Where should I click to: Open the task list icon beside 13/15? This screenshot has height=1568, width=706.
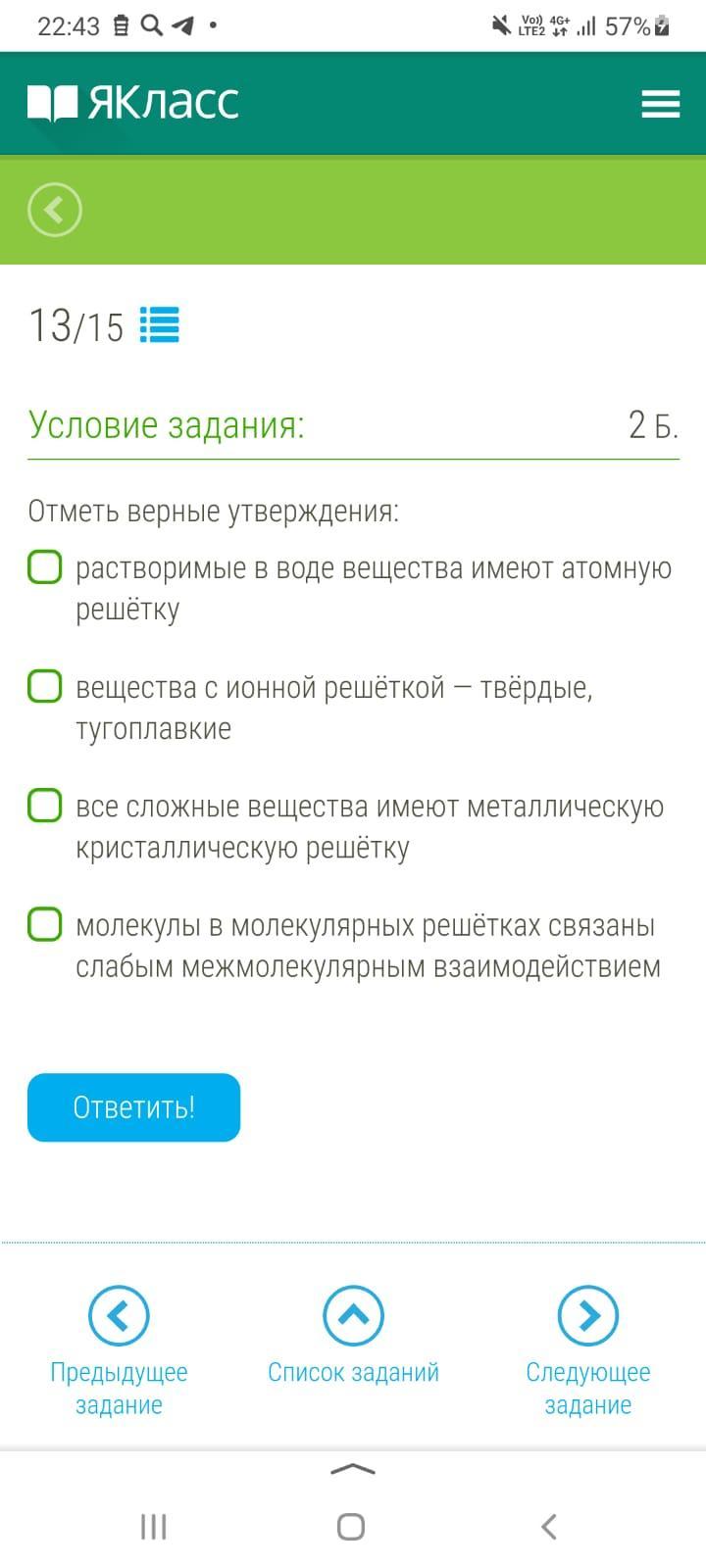[160, 324]
